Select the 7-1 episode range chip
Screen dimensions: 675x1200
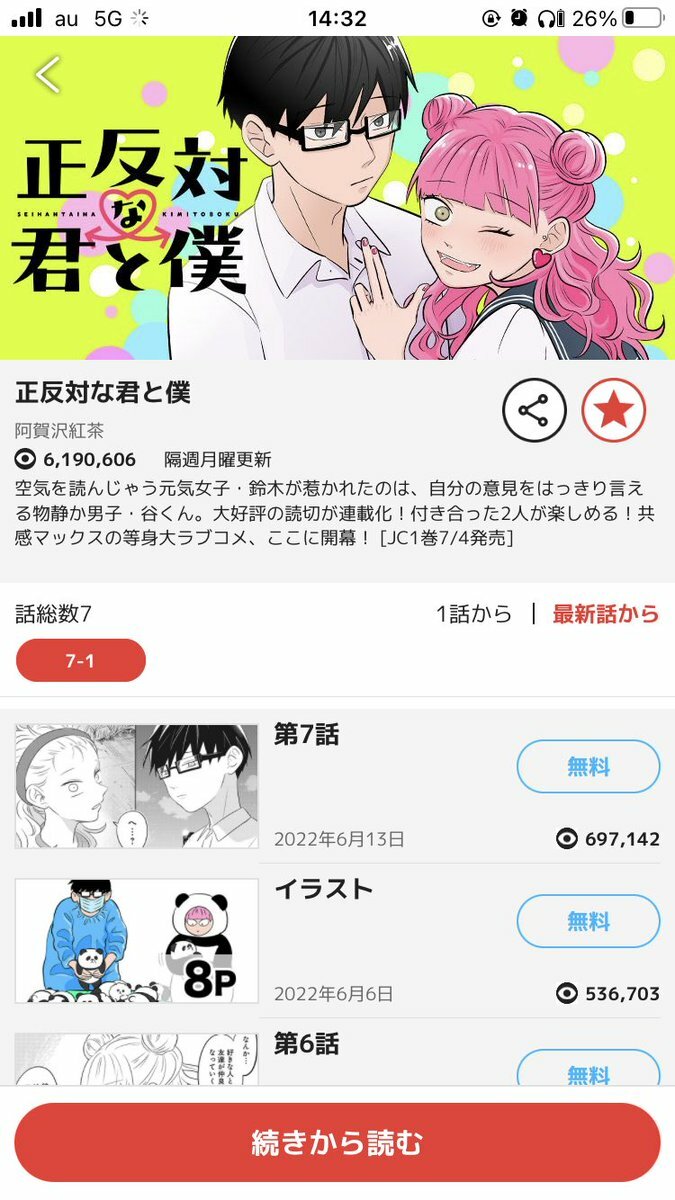(x=81, y=661)
